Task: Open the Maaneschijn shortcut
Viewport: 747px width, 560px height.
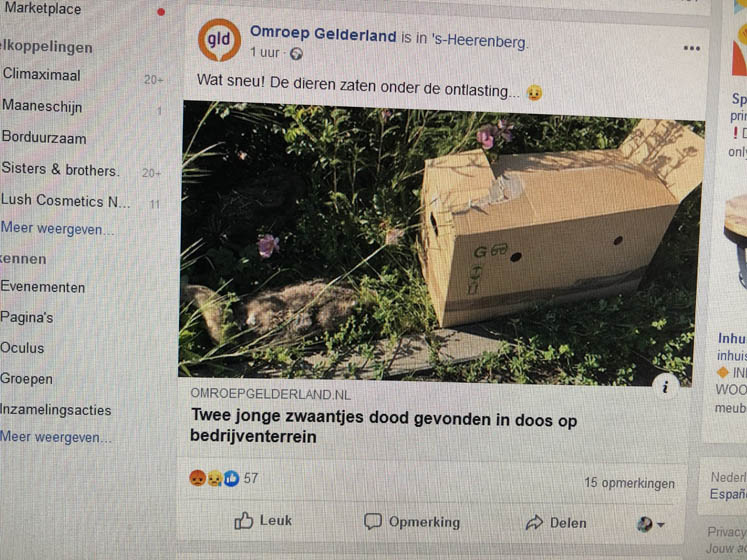Action: click(x=42, y=106)
